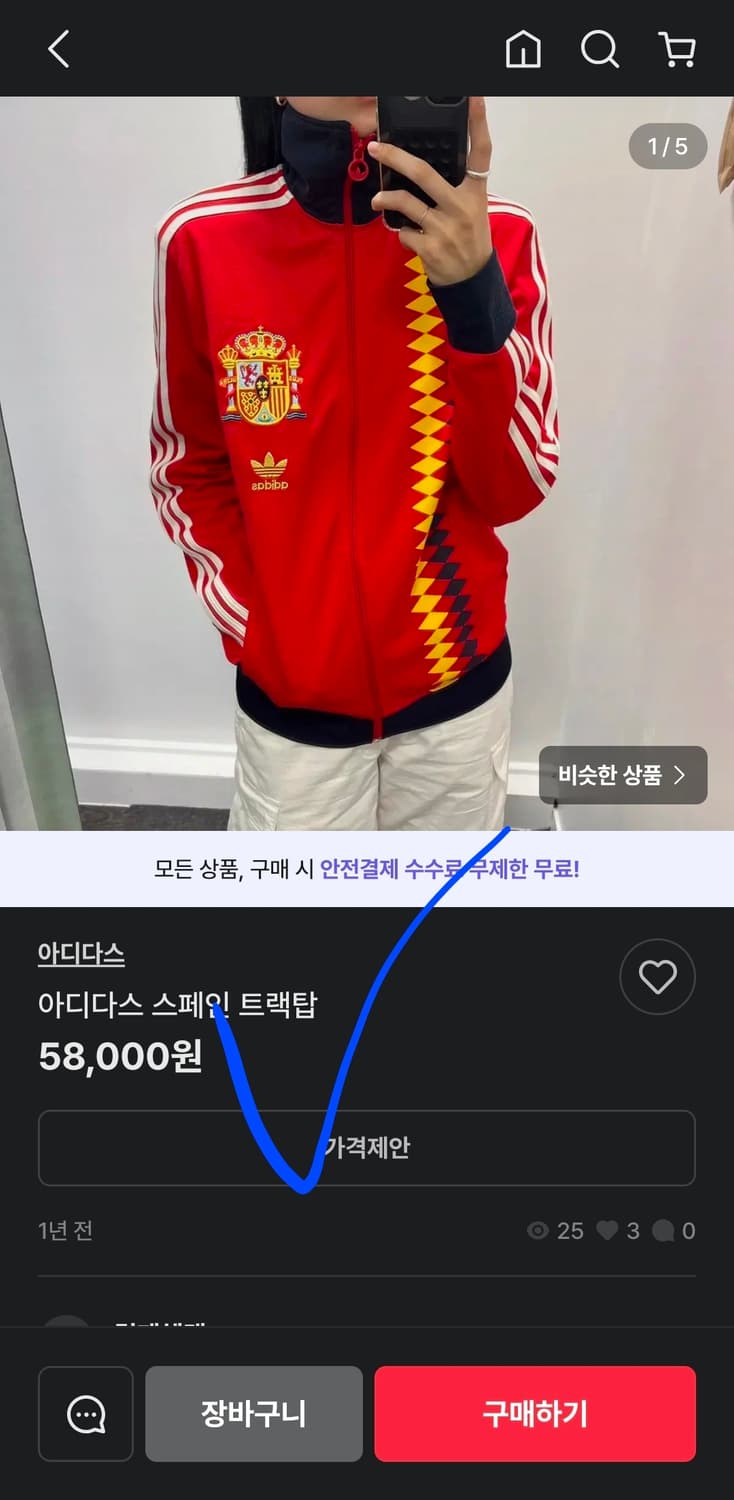Add item to cart with 장바구니 button
The height and width of the screenshot is (1500, 734).
pyautogui.click(x=253, y=1414)
